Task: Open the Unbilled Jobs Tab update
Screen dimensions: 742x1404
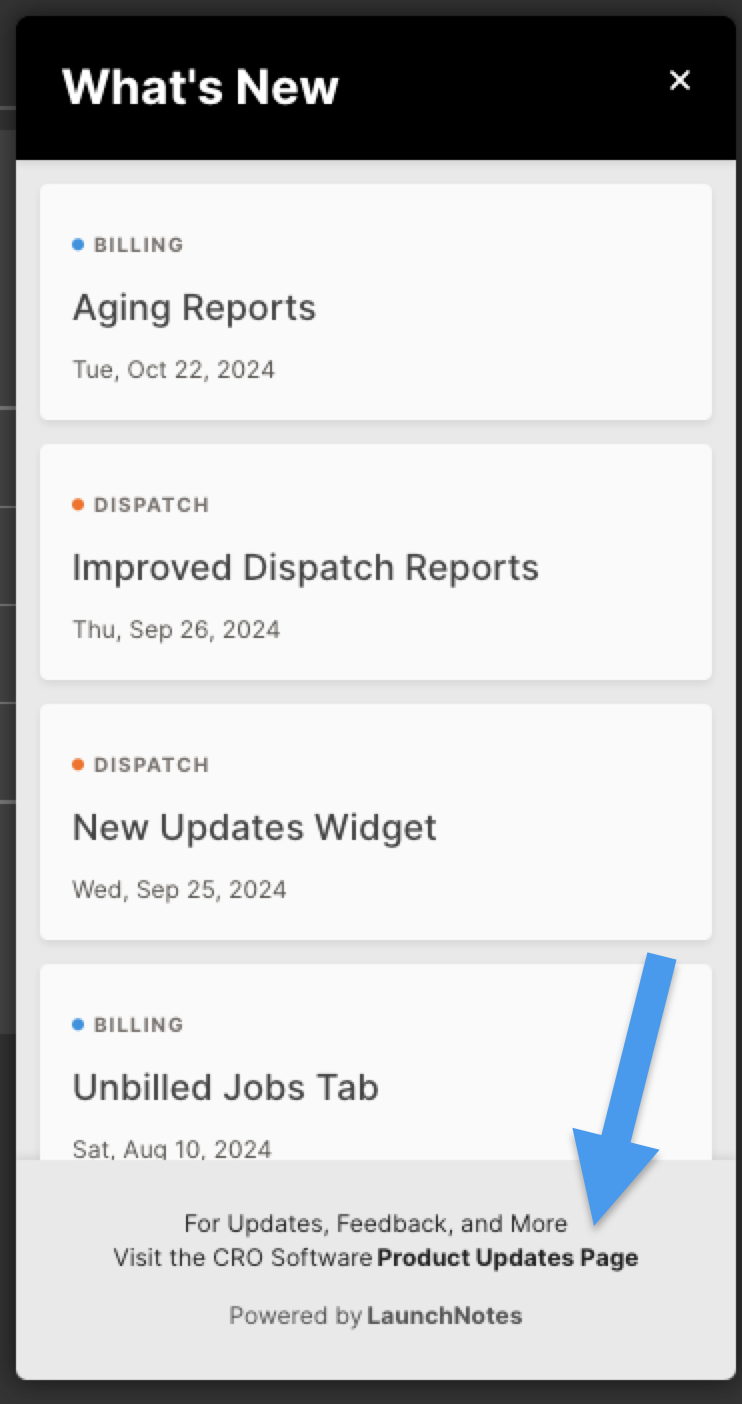Action: point(376,1062)
